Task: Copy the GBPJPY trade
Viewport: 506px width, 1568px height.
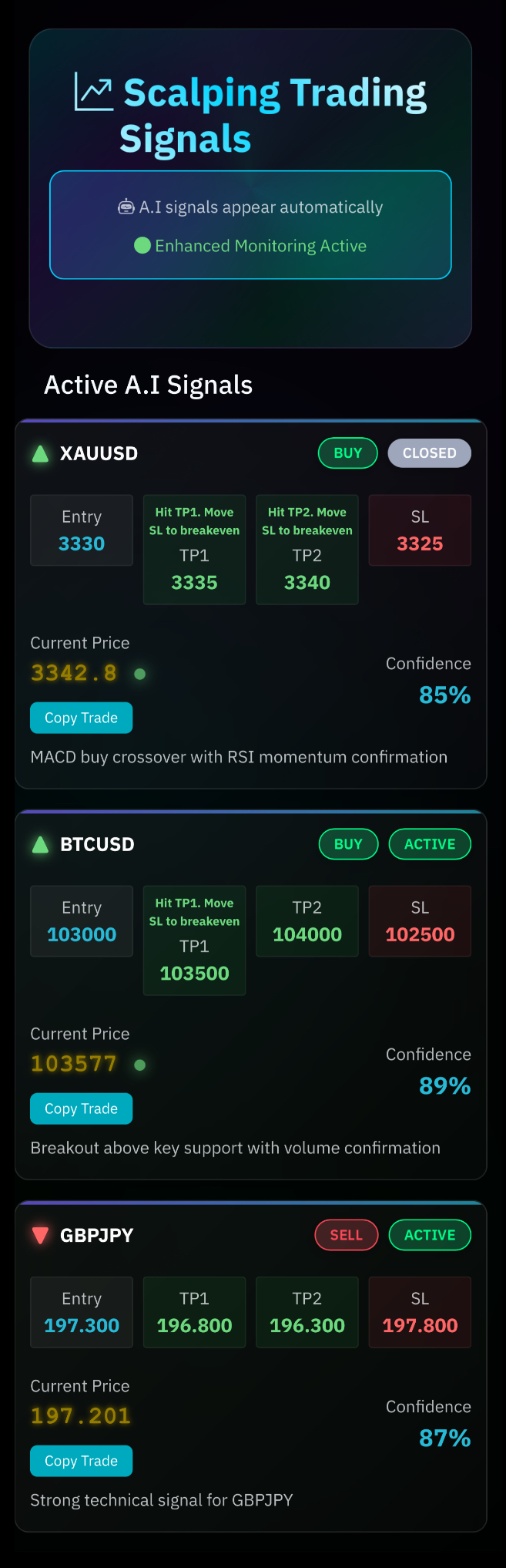Action: click(x=81, y=1461)
